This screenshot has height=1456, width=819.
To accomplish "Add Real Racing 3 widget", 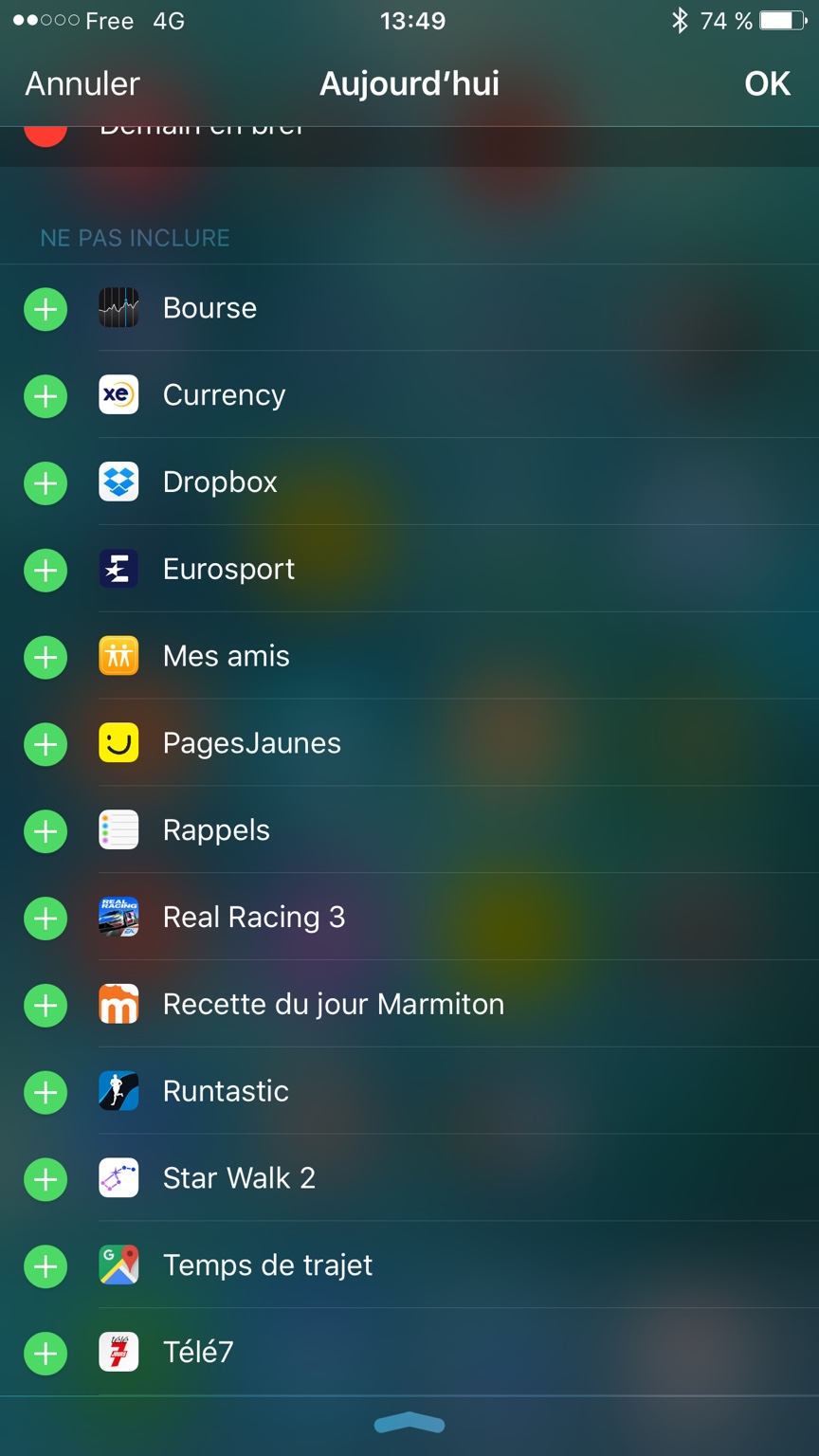I will 45,919.
